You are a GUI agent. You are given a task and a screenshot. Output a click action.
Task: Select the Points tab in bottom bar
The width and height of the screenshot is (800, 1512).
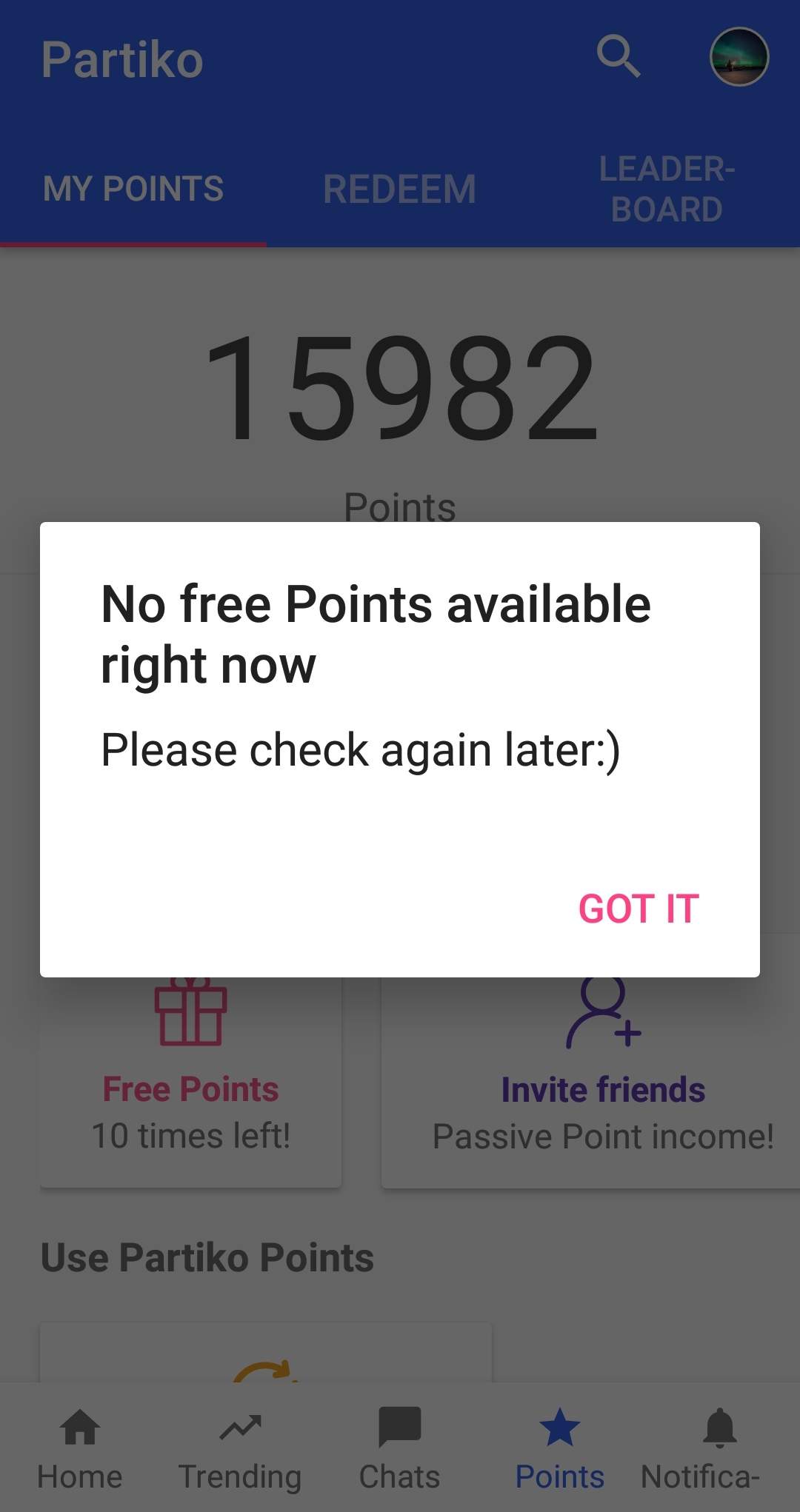[x=560, y=1448]
